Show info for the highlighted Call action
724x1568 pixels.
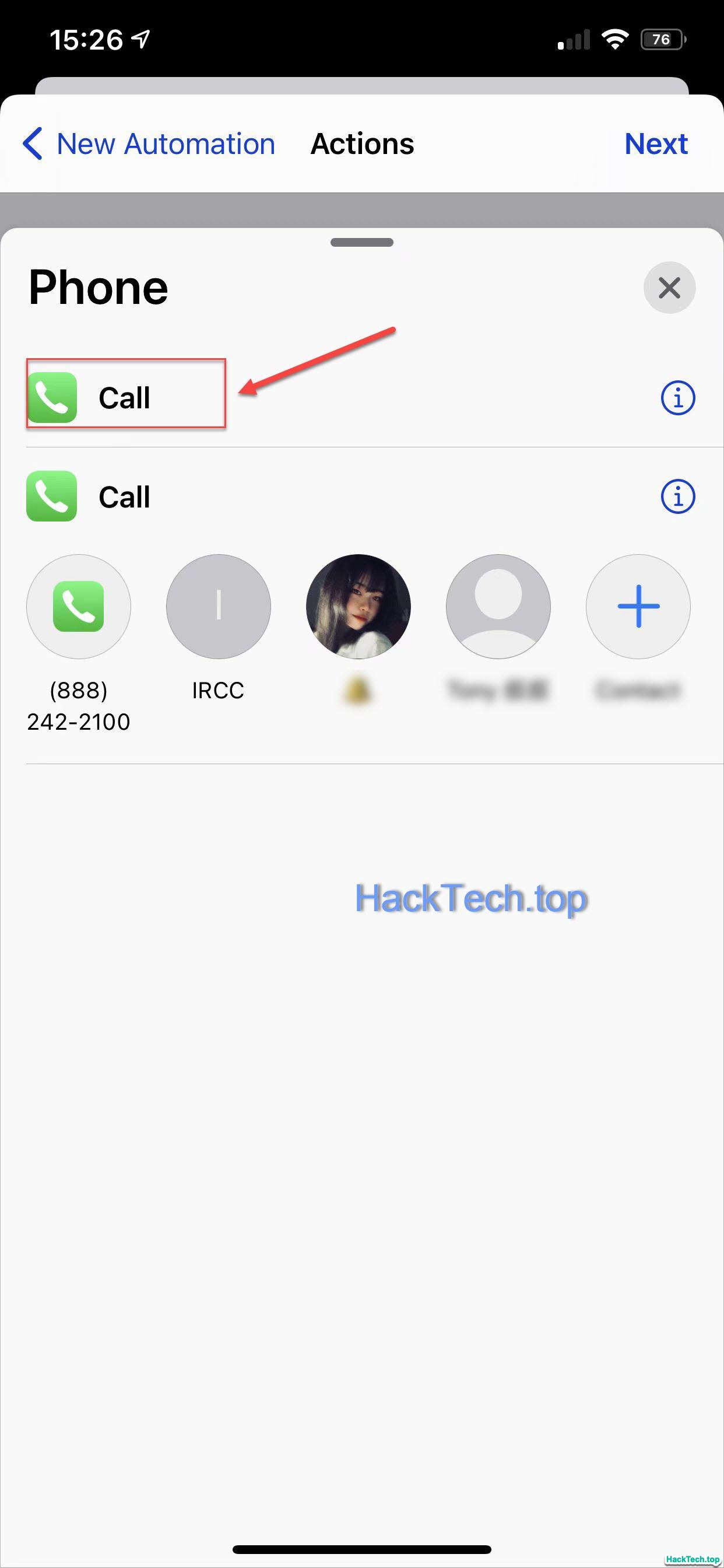[x=677, y=398]
